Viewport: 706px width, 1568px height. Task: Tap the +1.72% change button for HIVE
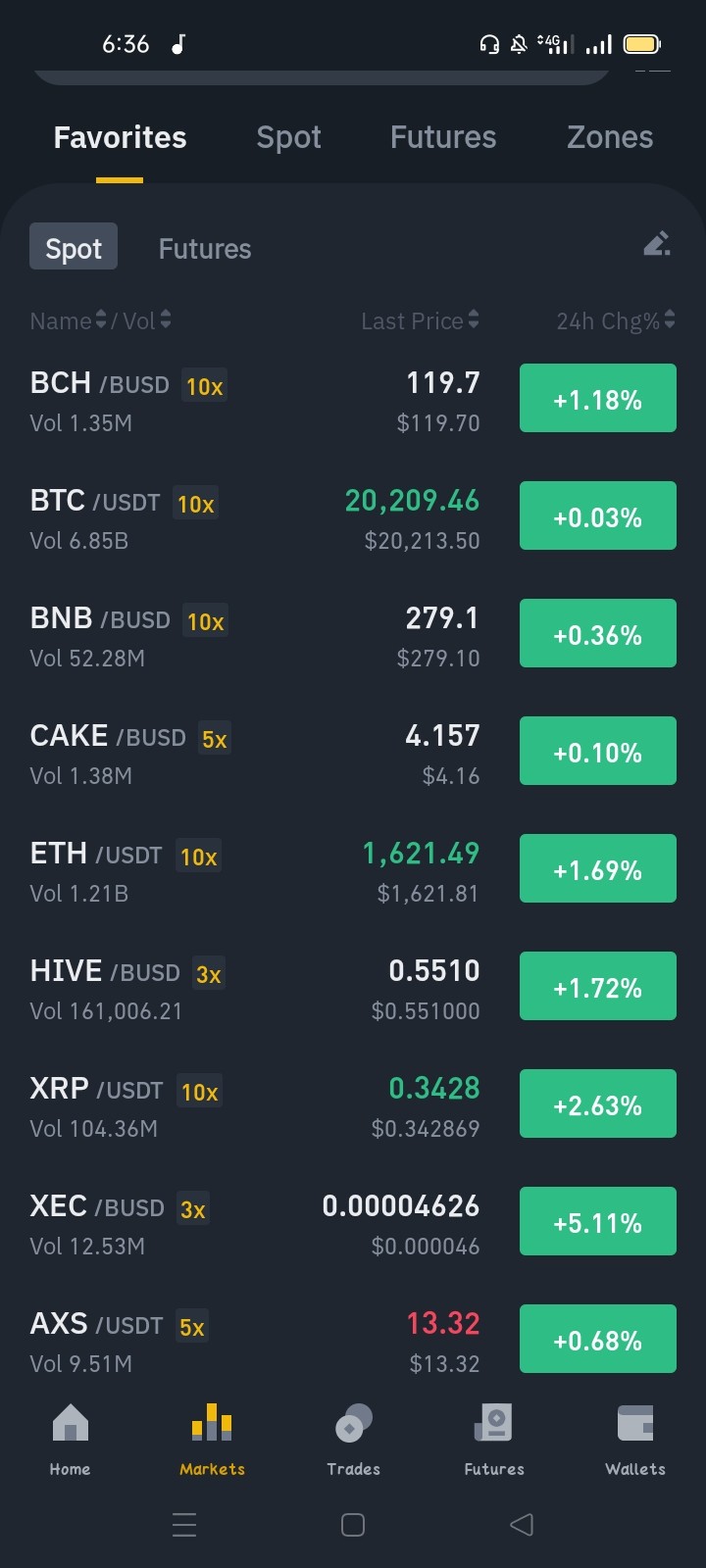click(598, 986)
